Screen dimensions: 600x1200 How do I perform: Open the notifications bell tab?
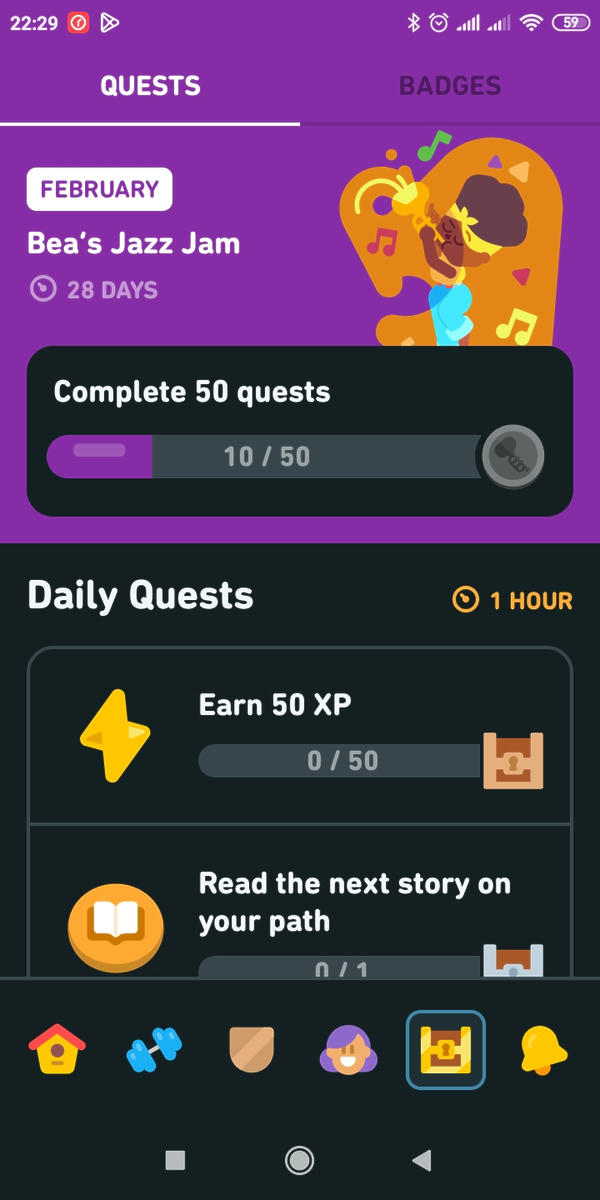pyautogui.click(x=543, y=1050)
